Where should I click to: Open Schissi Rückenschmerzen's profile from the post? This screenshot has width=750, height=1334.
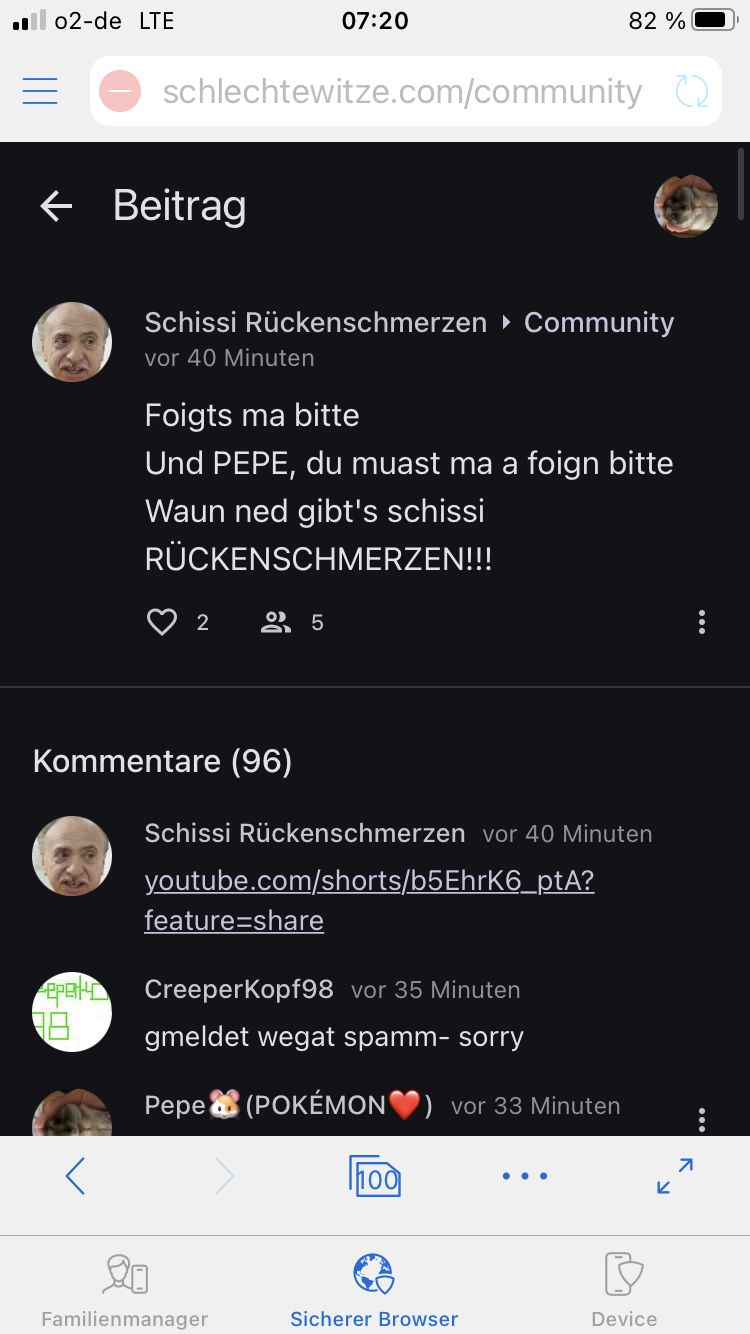72,342
